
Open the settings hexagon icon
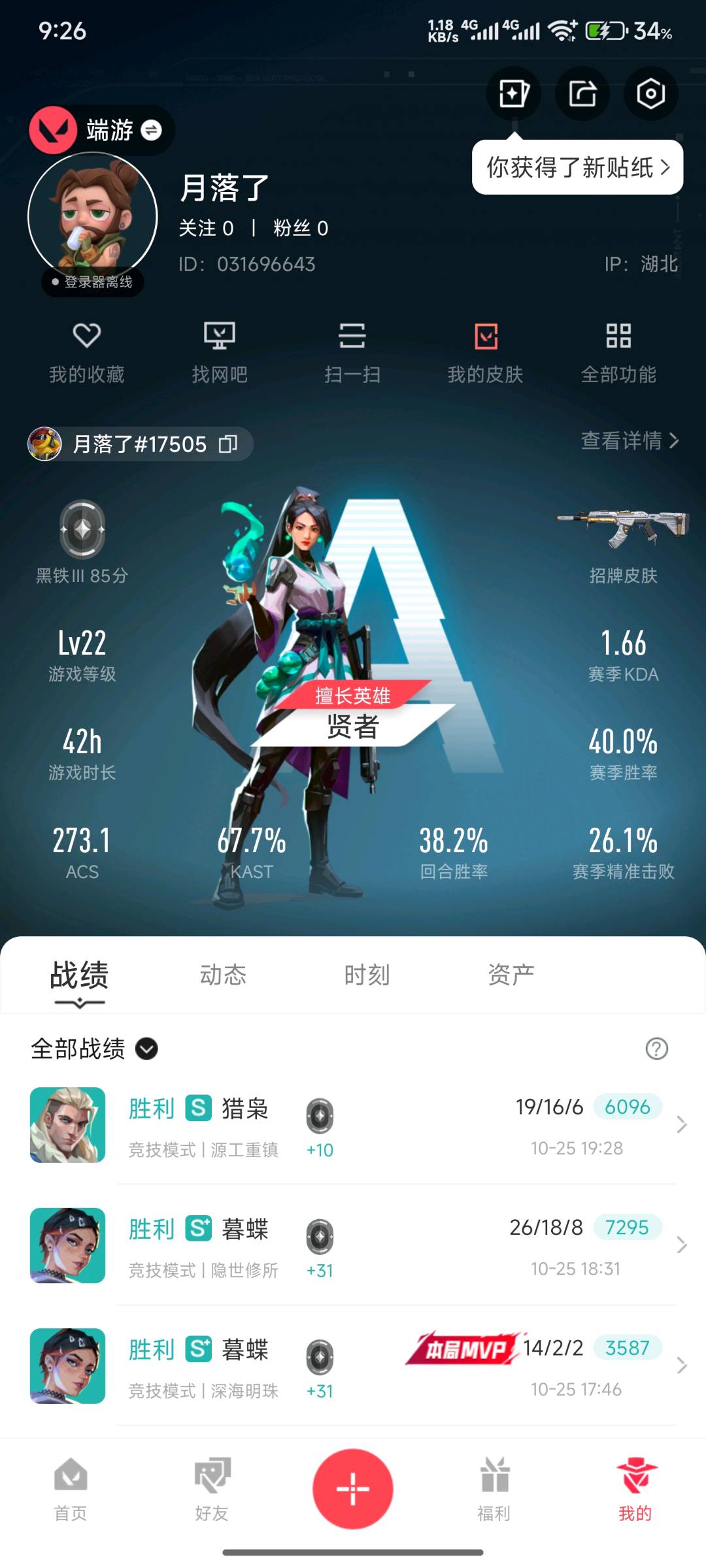tap(650, 94)
